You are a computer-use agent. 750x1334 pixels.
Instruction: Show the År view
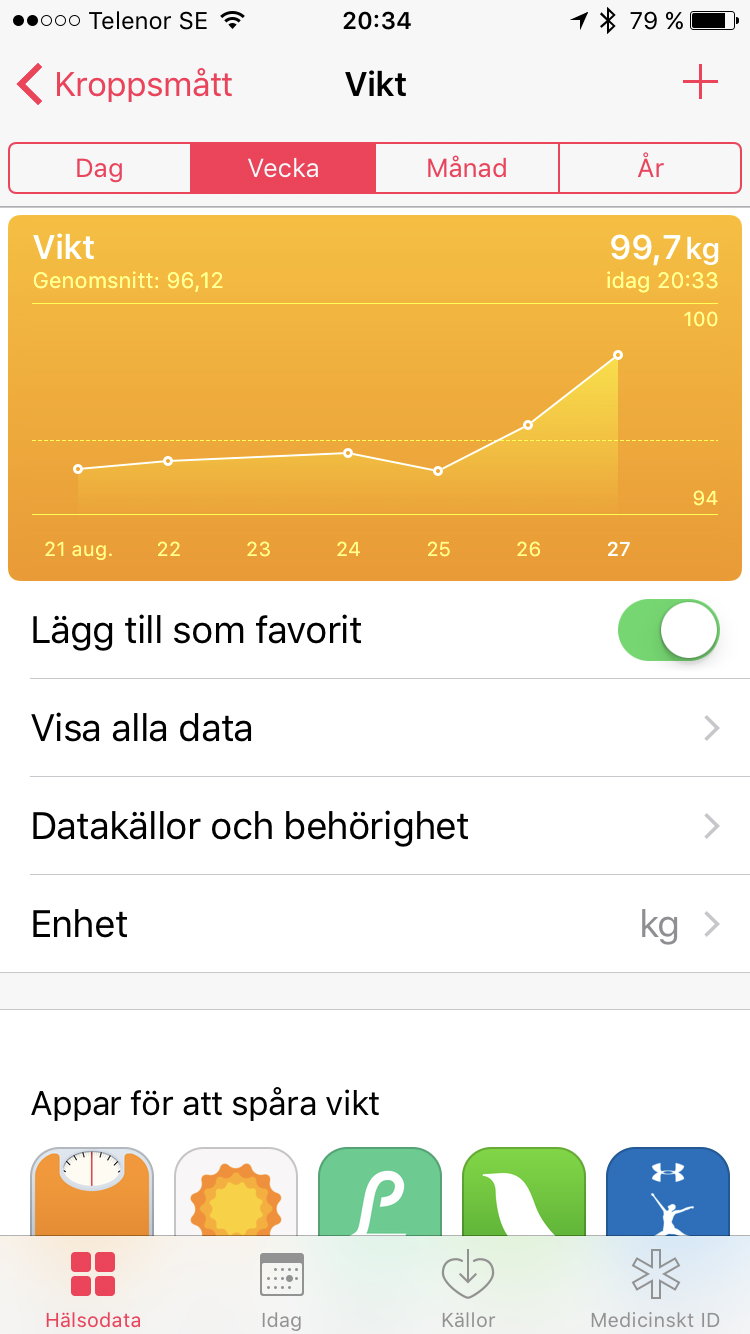(650, 168)
